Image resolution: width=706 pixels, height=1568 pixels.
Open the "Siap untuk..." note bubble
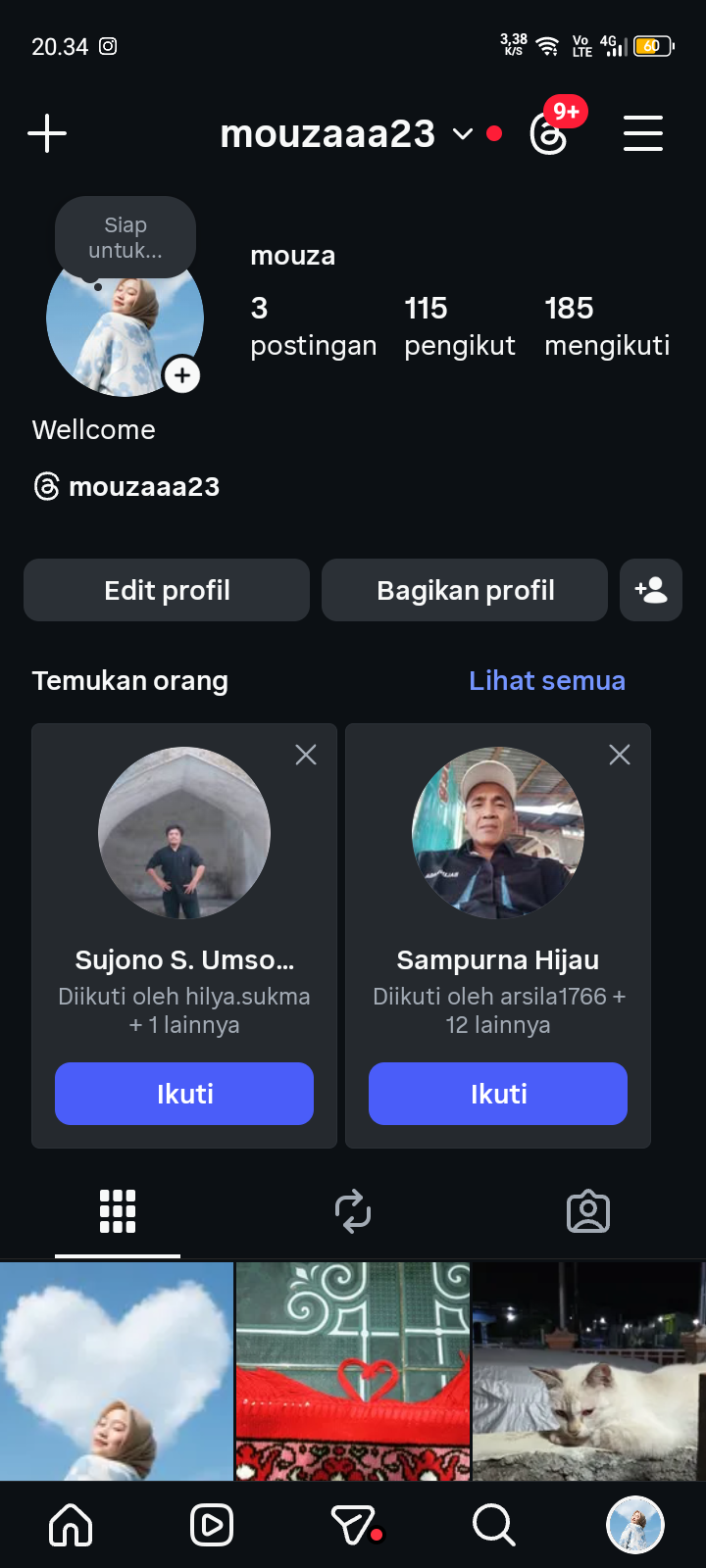(126, 238)
